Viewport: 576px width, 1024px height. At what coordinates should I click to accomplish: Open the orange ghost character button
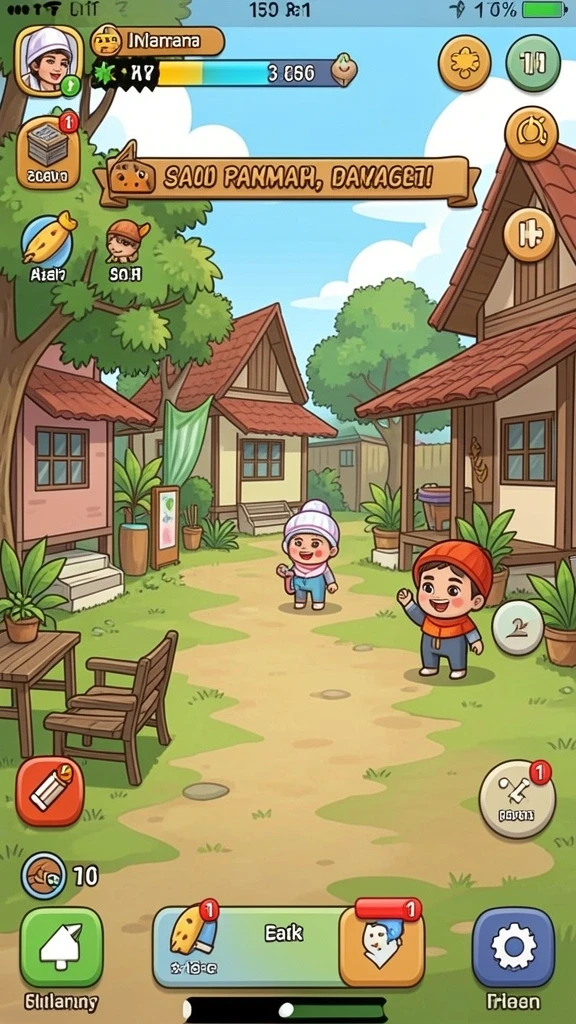pos(381,946)
